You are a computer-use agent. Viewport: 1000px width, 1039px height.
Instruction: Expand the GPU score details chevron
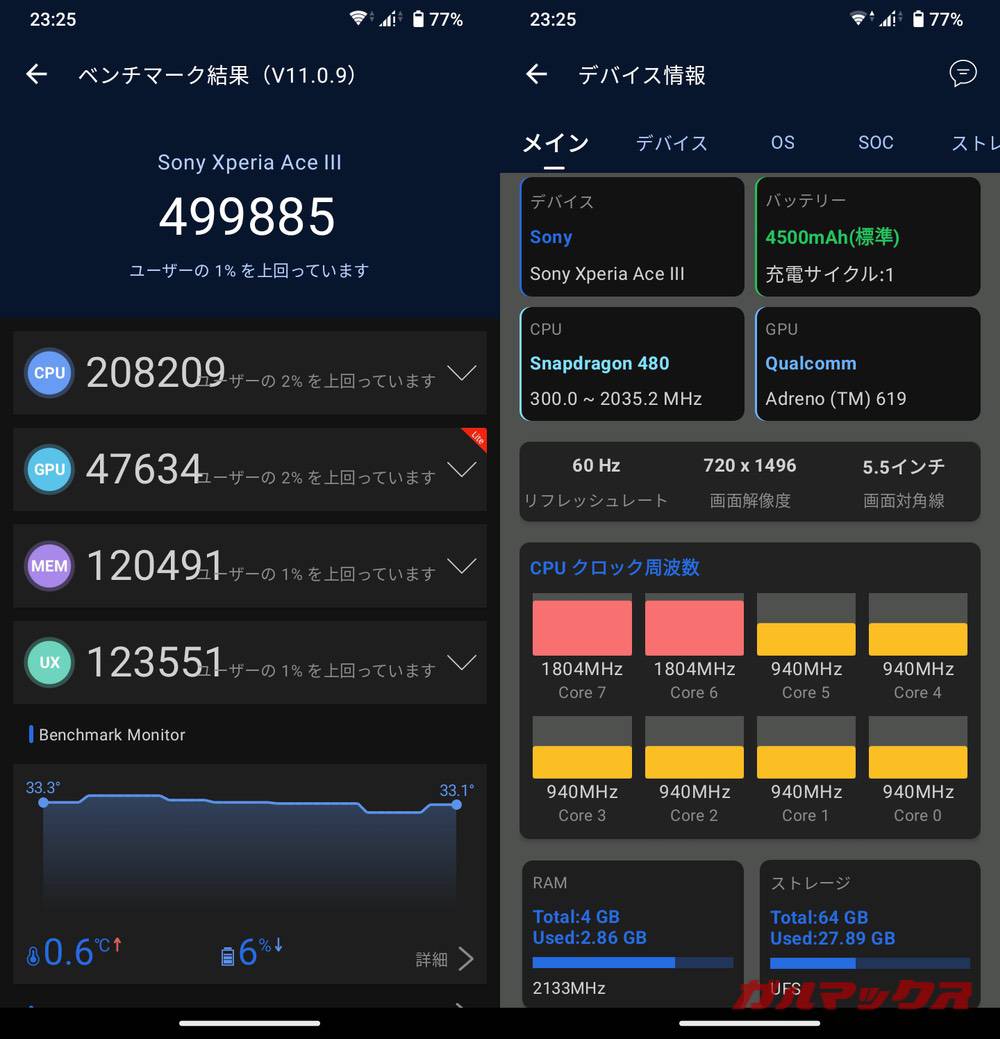click(x=462, y=469)
